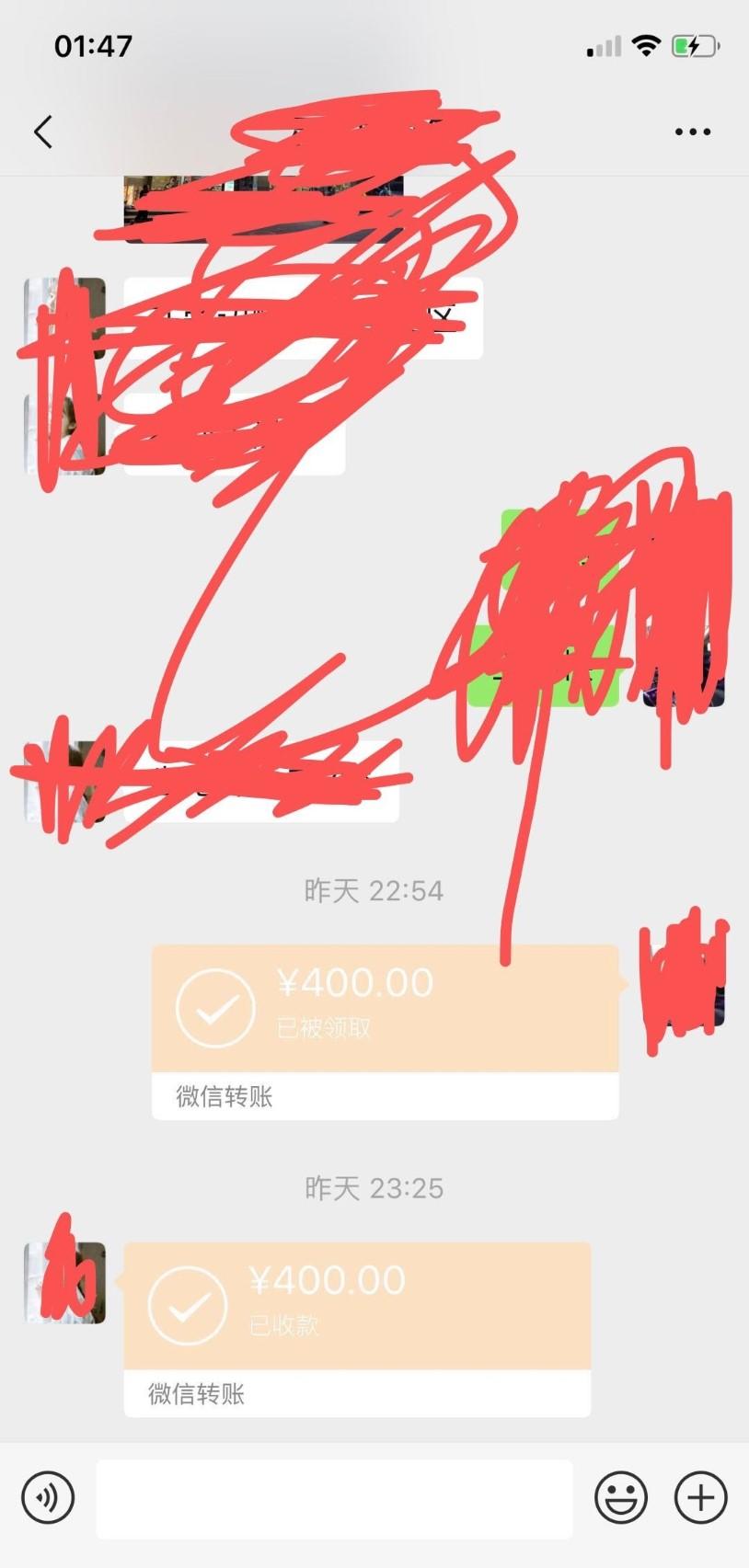
Task: Open the received ¥400.00 transfer marked 已收款
Action: 357,1306
